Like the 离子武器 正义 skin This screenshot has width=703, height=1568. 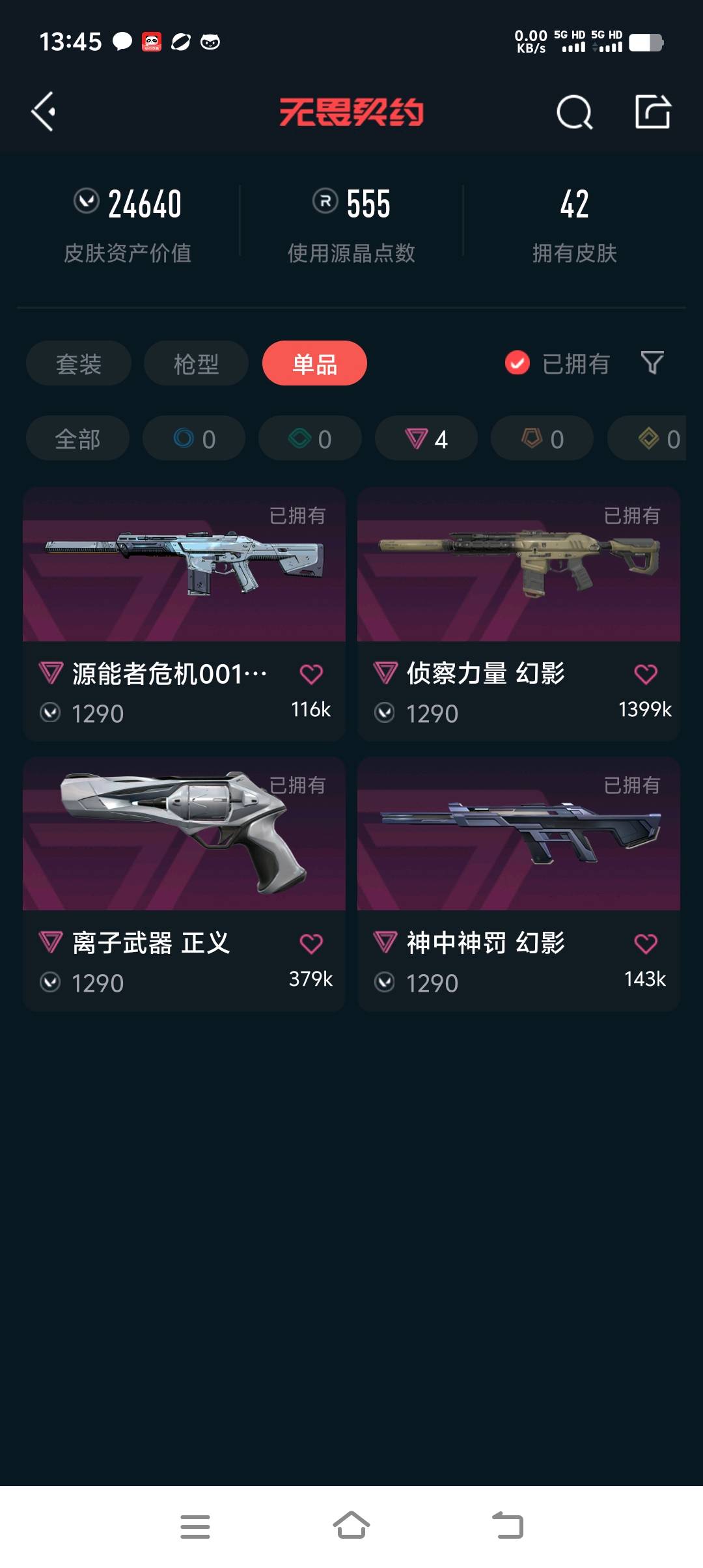coord(311,944)
